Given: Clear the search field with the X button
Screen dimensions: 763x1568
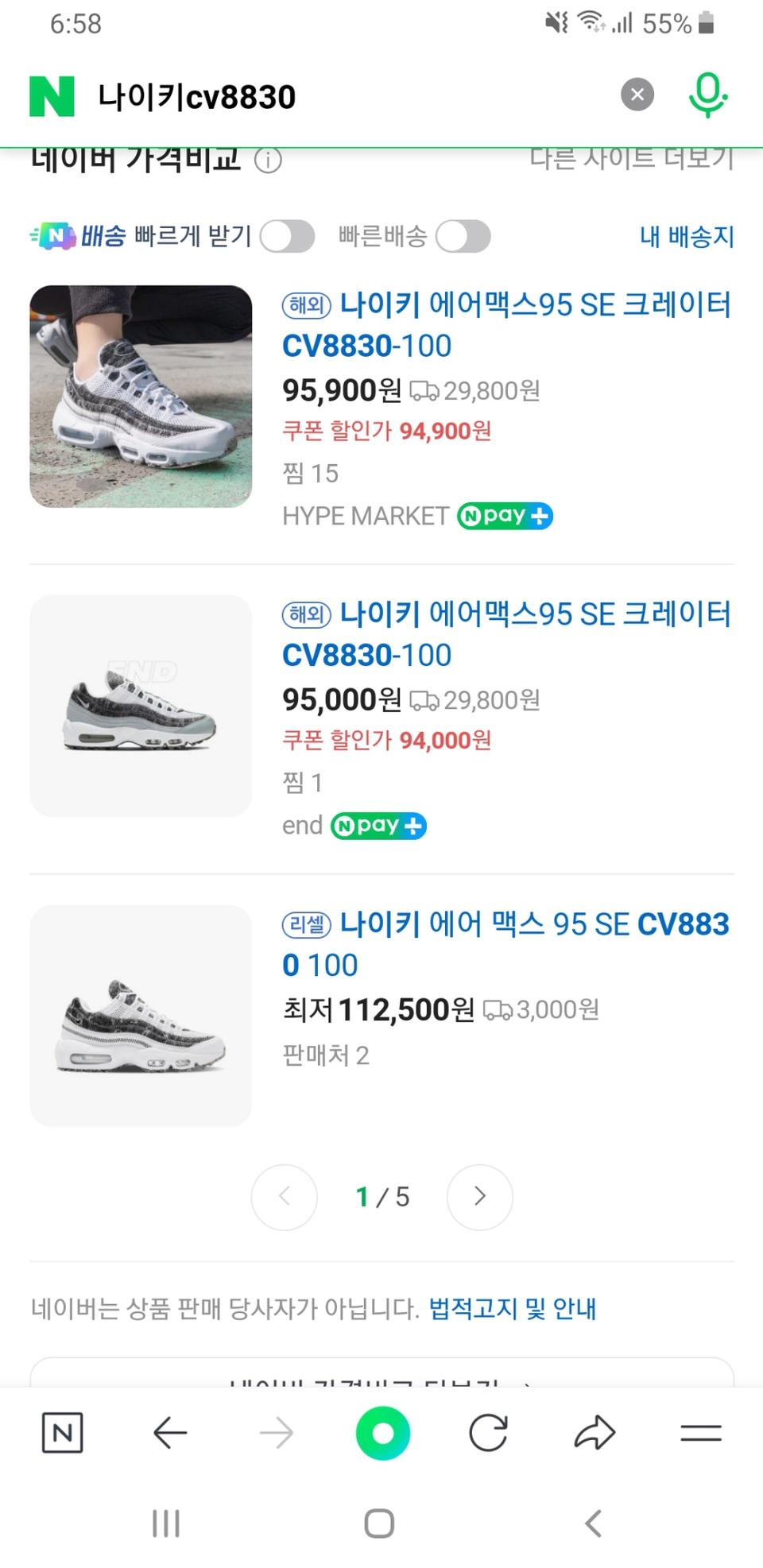Looking at the screenshot, I should point(637,94).
